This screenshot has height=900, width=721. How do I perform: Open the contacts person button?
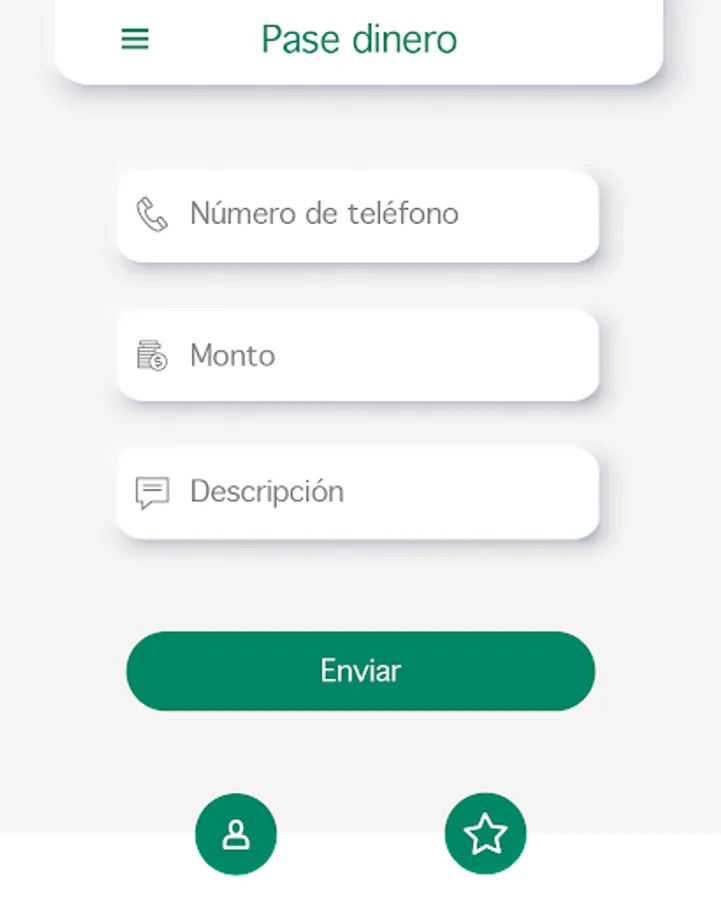[x=236, y=834]
